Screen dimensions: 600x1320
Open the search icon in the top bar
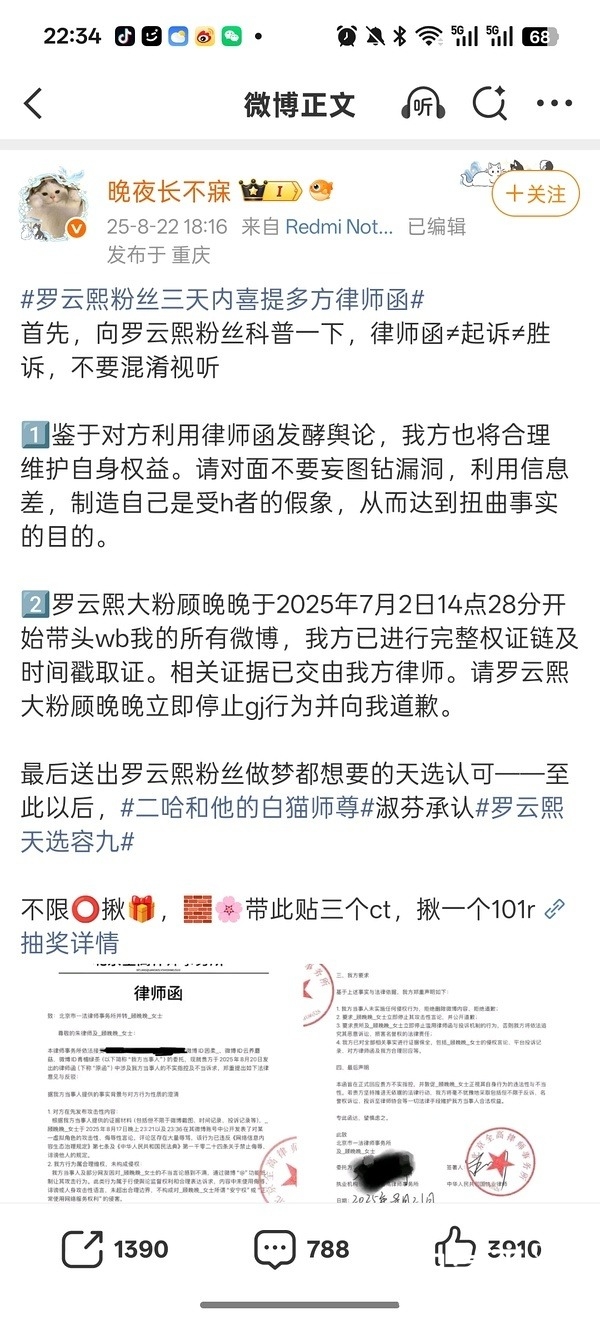[489, 103]
